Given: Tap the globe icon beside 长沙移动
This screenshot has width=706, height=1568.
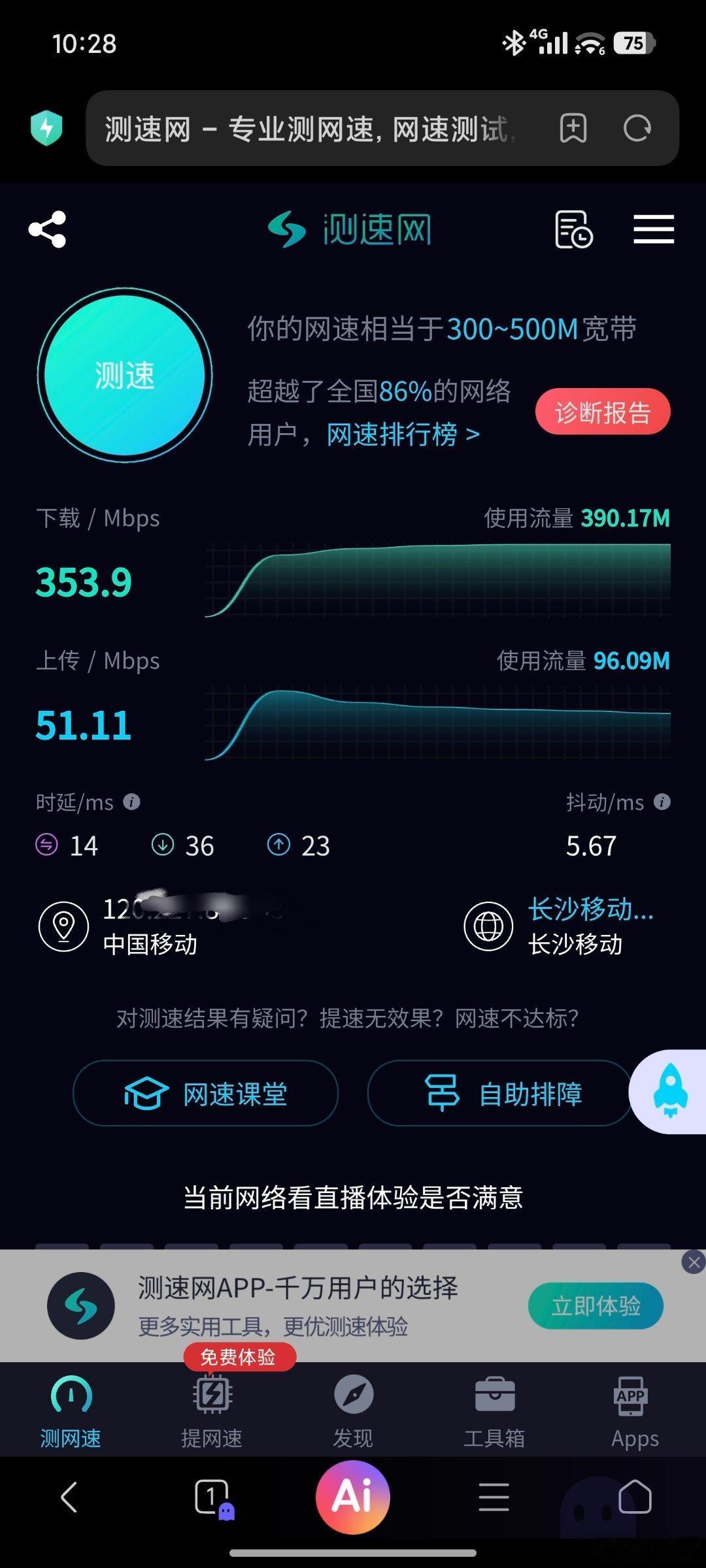Looking at the screenshot, I should [489, 926].
